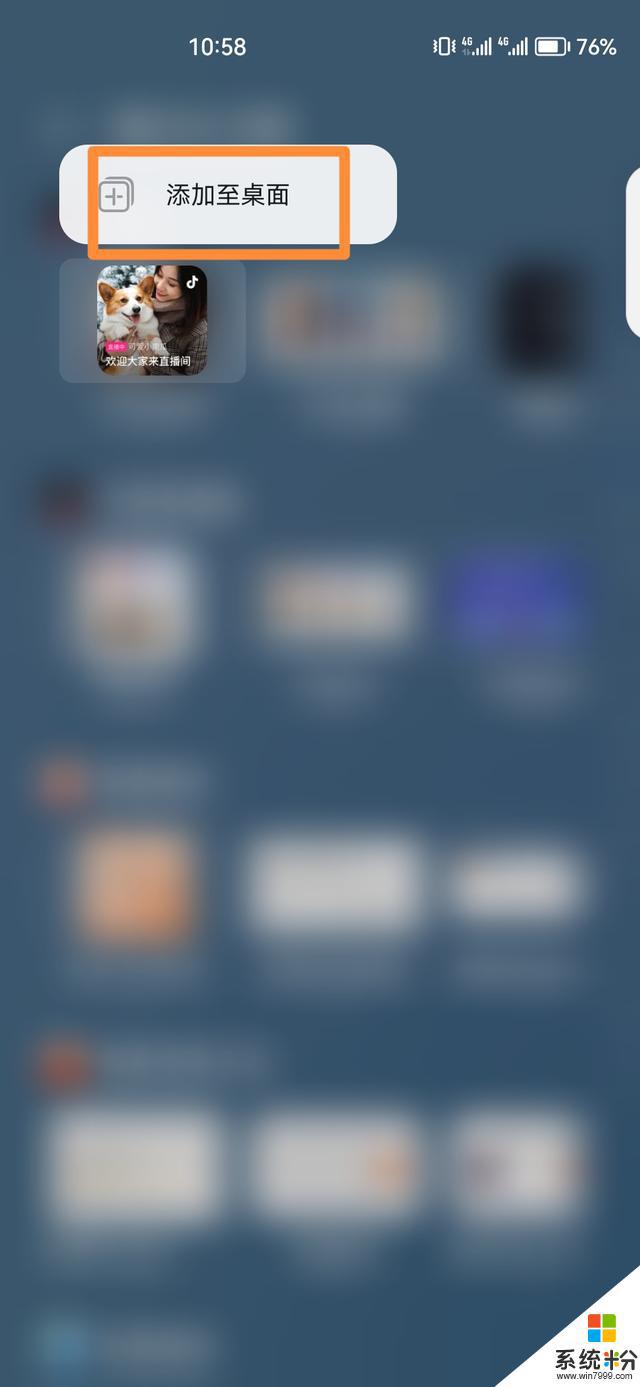
Task: Open the live stream widget preview
Action: 152,320
